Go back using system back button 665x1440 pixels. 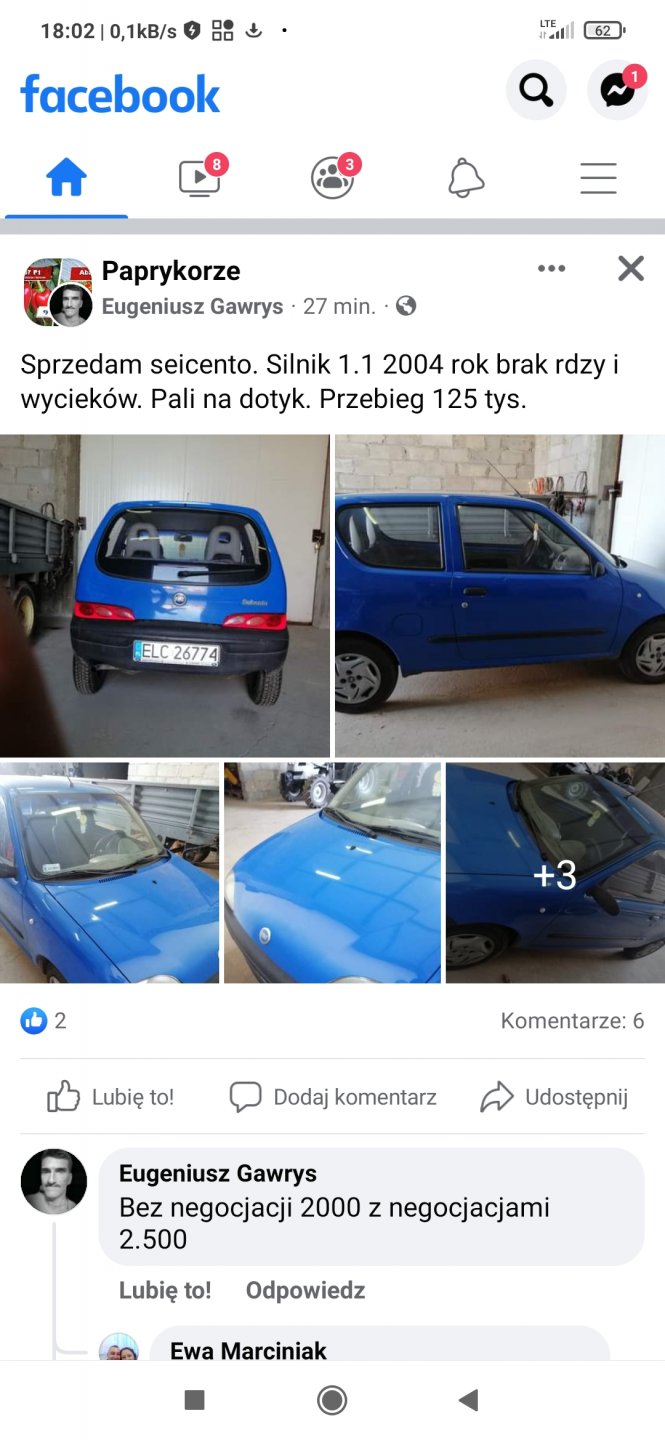point(468,1400)
